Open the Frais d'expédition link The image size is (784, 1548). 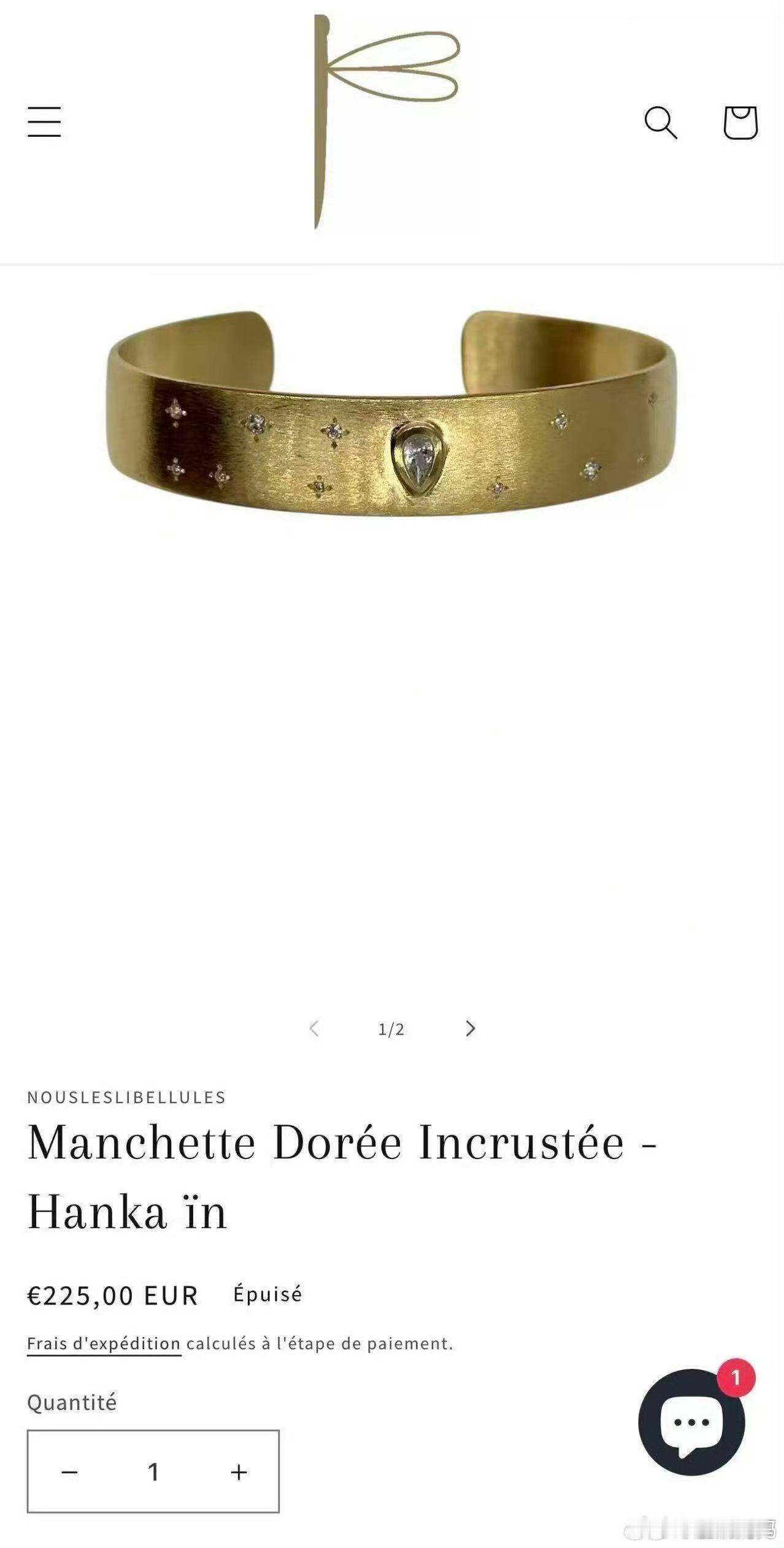[104, 1343]
